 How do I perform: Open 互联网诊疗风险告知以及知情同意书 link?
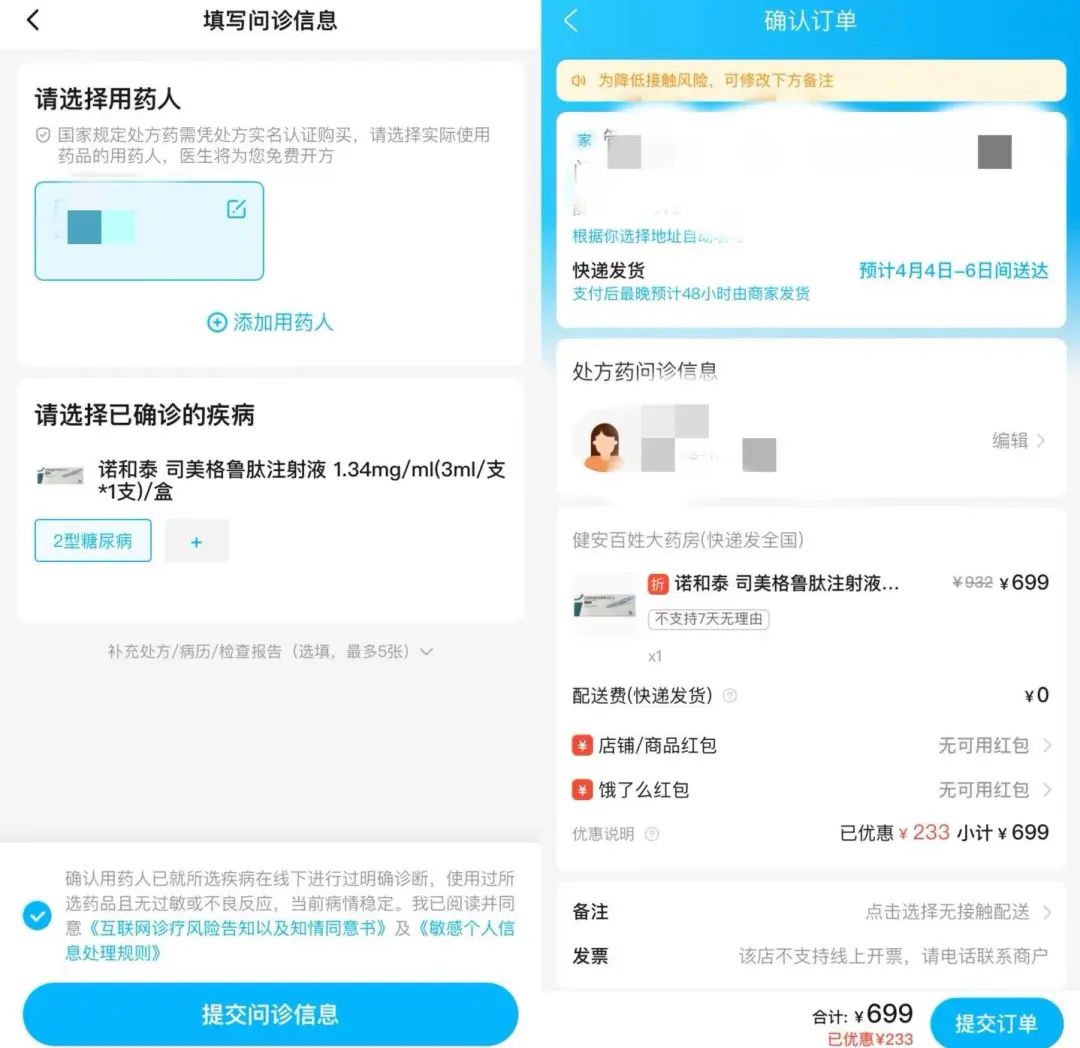(x=236, y=928)
